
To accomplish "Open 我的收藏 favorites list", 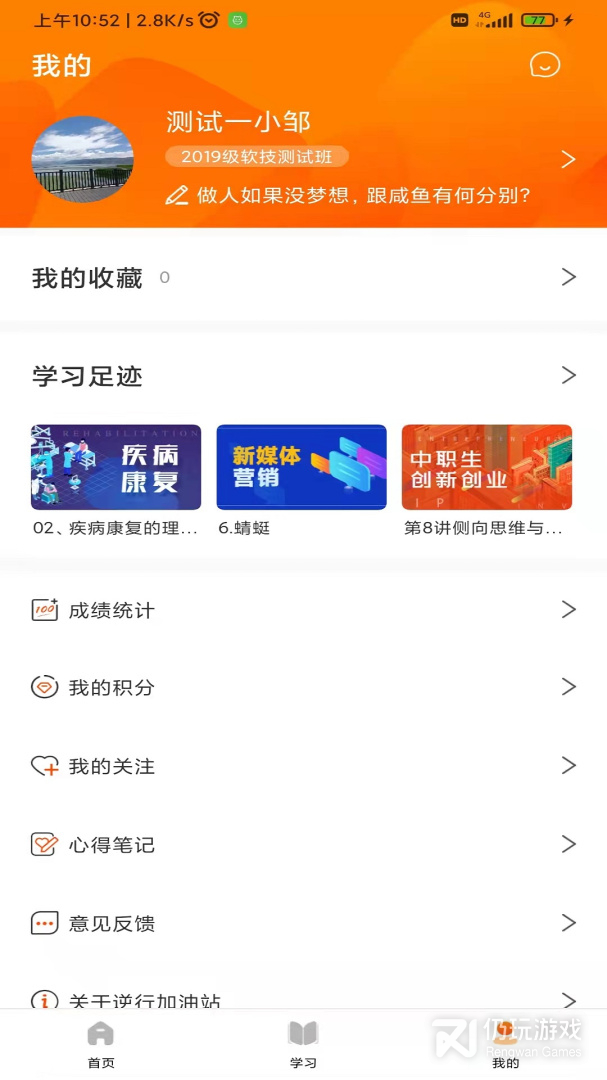I will [303, 277].
